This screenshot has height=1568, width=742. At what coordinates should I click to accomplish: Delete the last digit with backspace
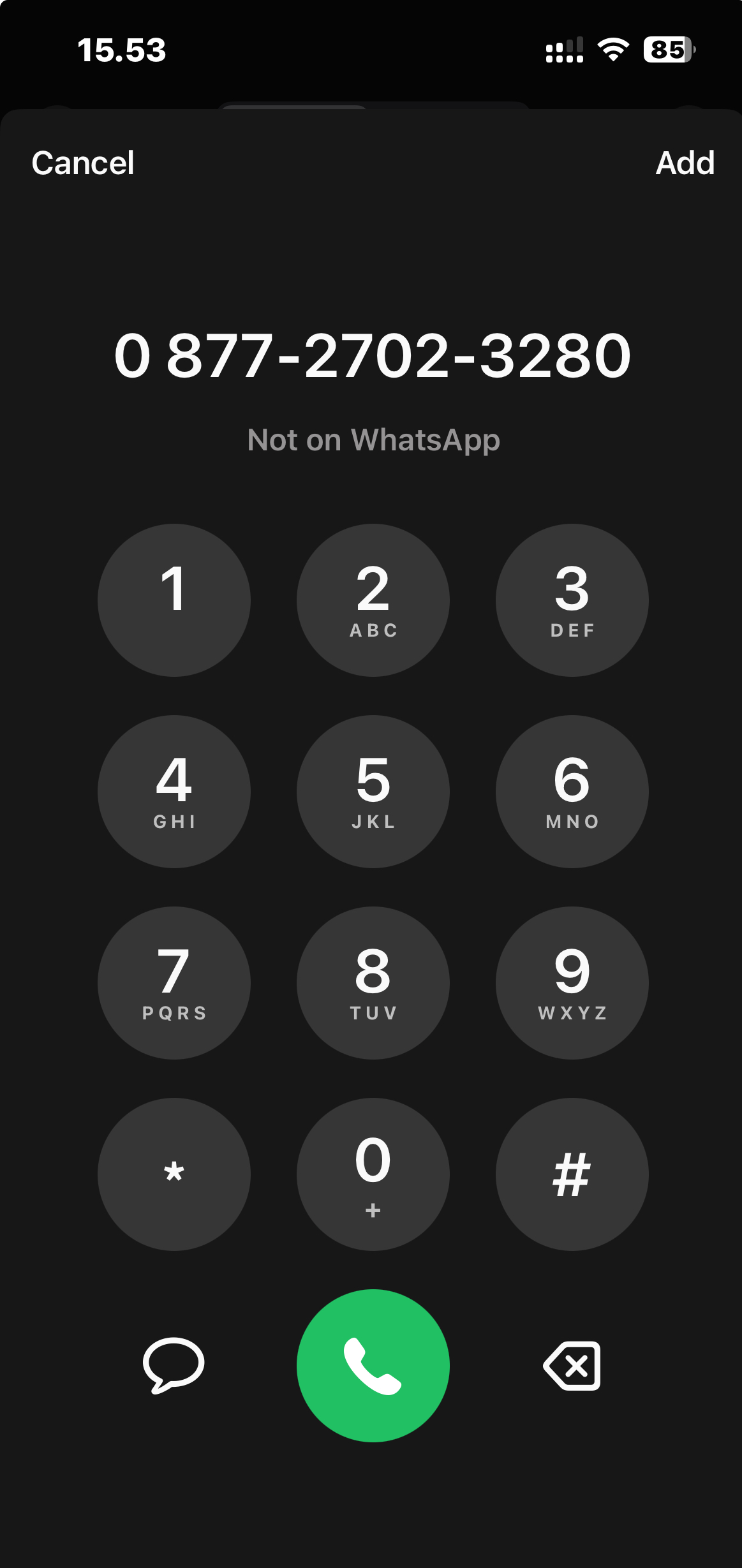(572, 1365)
